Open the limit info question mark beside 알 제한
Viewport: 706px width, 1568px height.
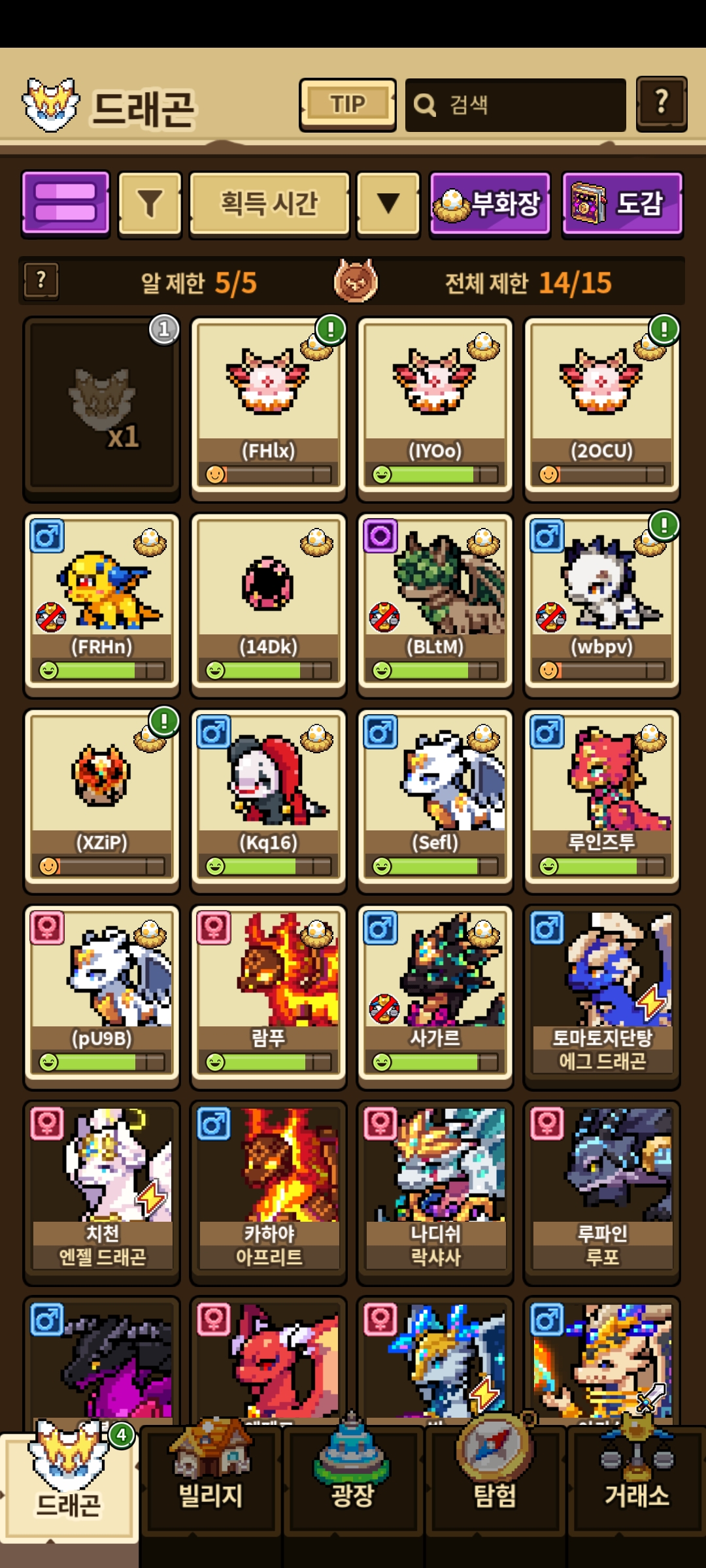click(41, 281)
